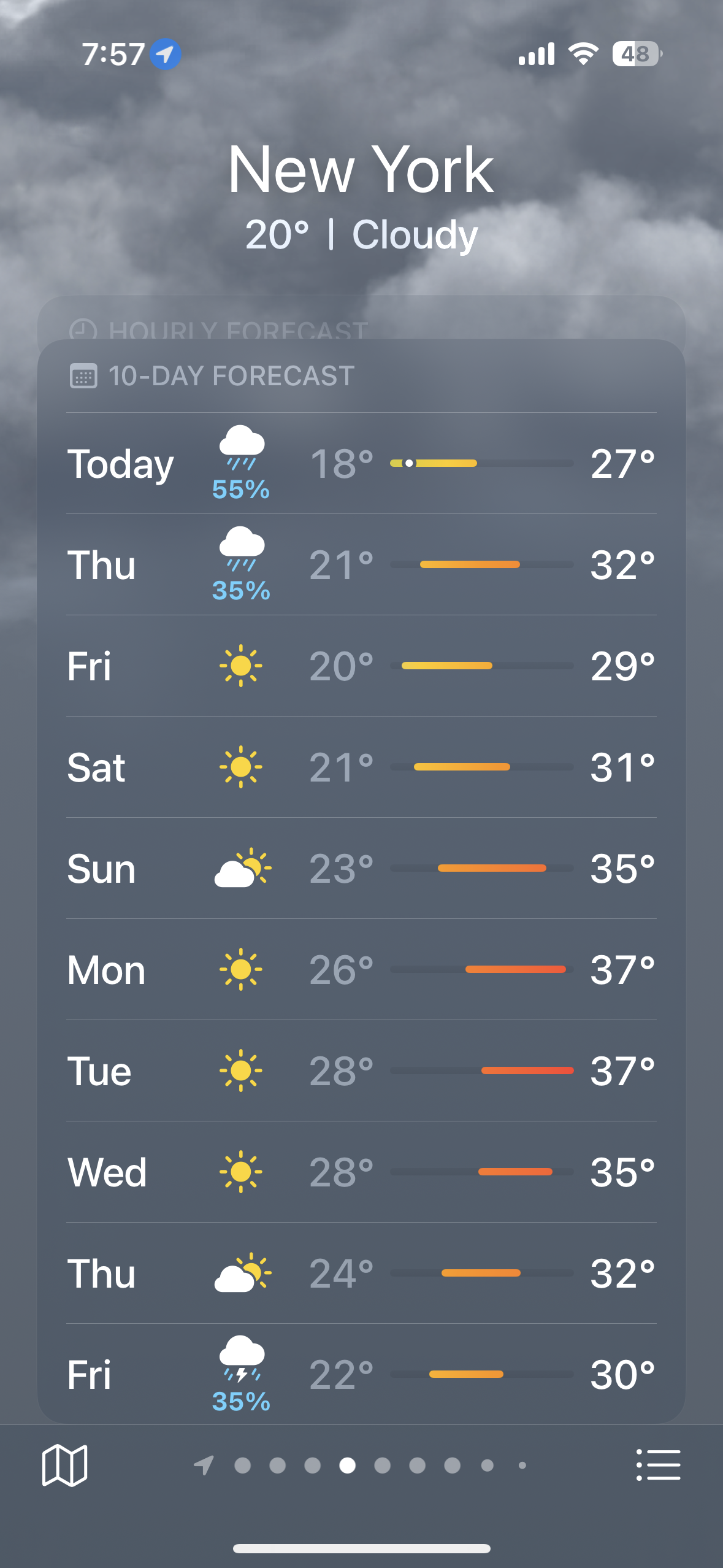
Task: Open the weather map
Action: 64,1465
